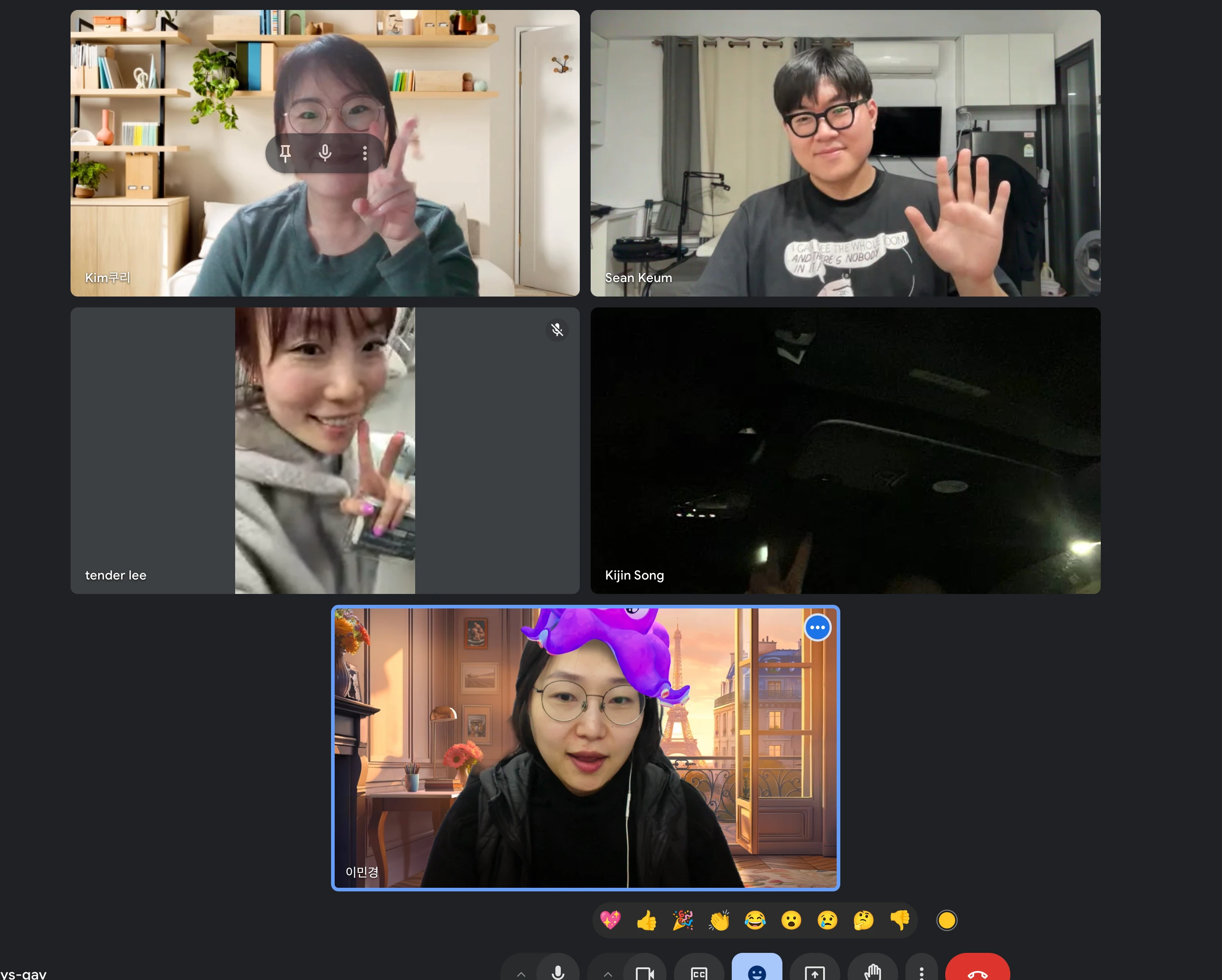Send the laughing tears reaction
Viewport: 1222px width, 980px height.
pos(755,920)
